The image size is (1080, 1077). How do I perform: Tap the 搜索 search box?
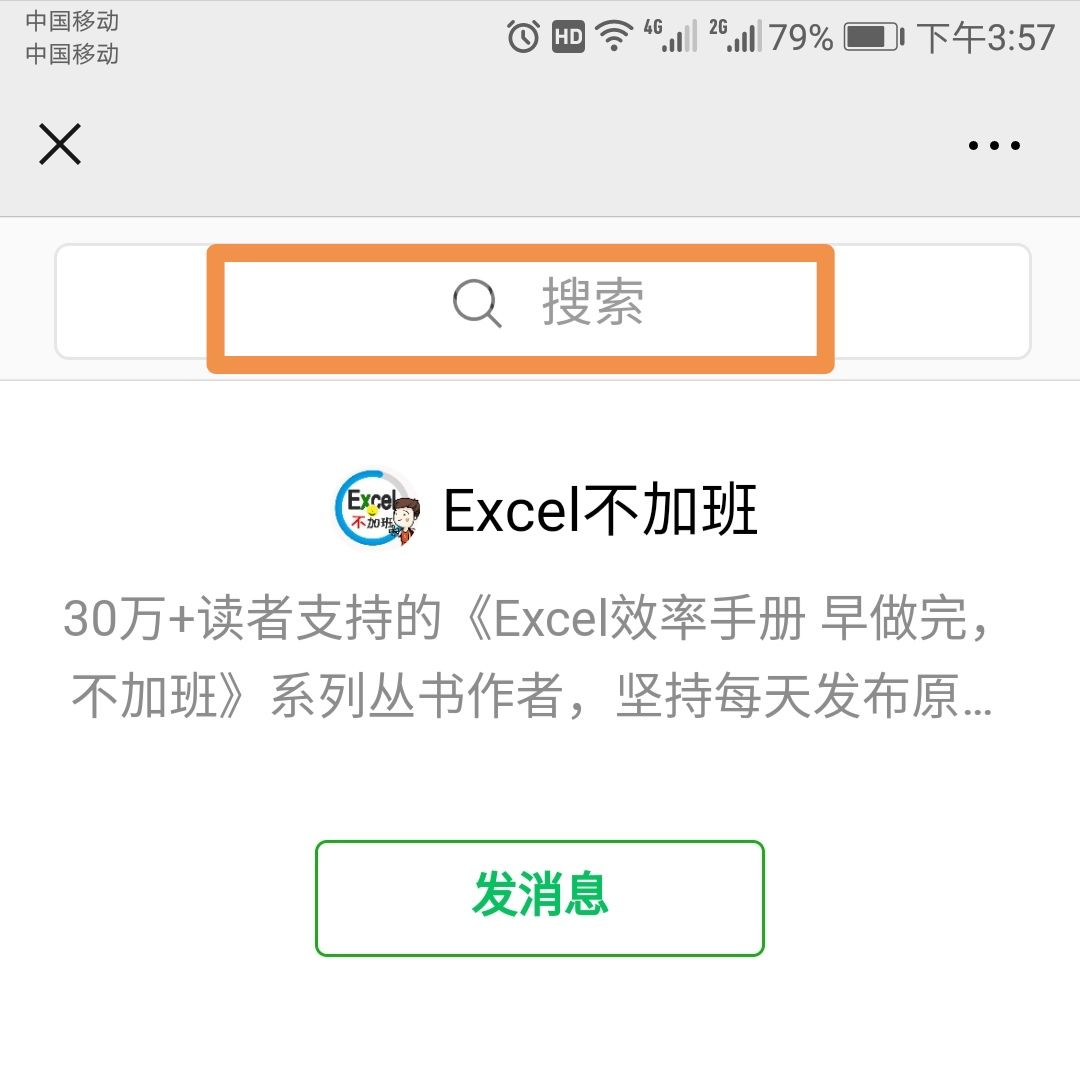(x=541, y=302)
